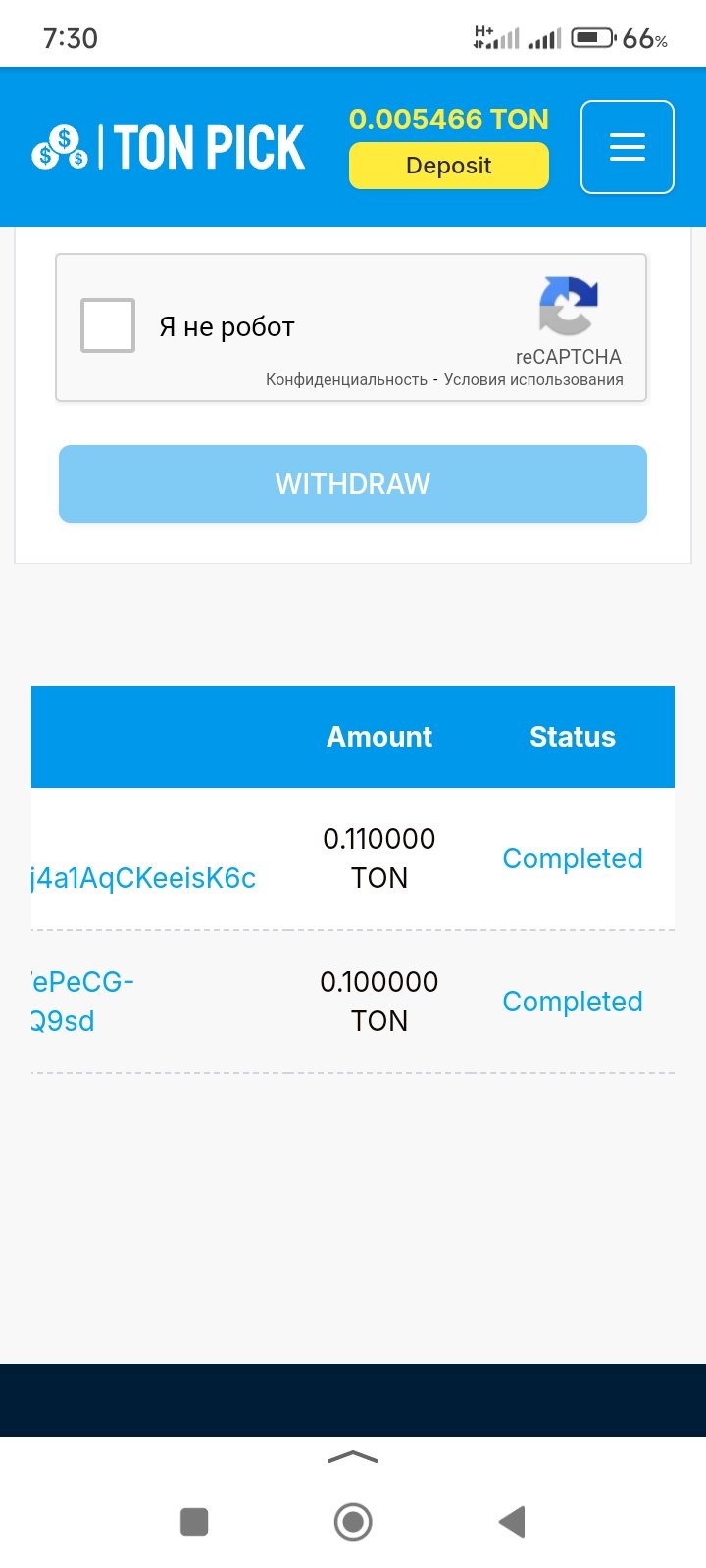
Task: Open transaction link ending in AqCKeeisK6c
Action: pyautogui.click(x=143, y=878)
